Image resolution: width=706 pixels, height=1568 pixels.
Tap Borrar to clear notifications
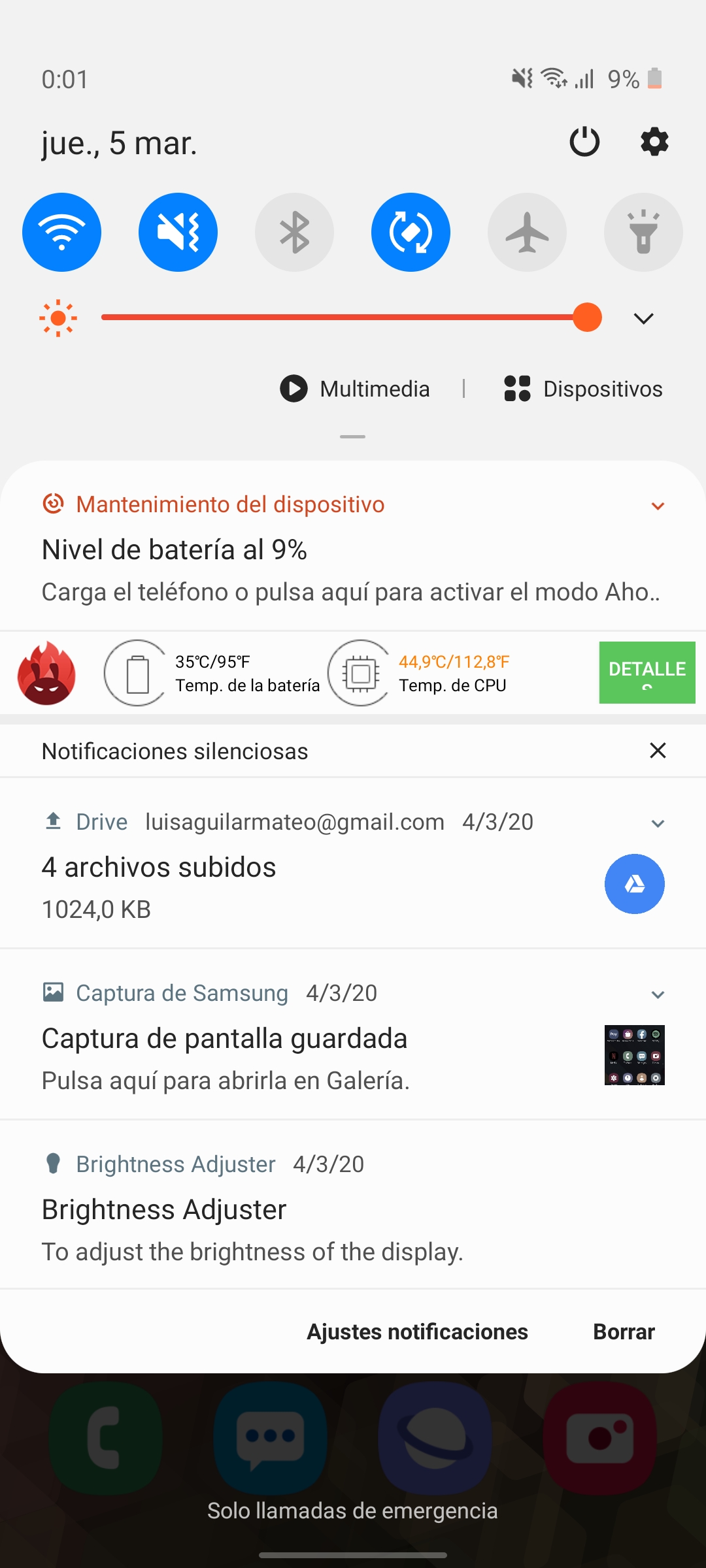pos(624,1331)
